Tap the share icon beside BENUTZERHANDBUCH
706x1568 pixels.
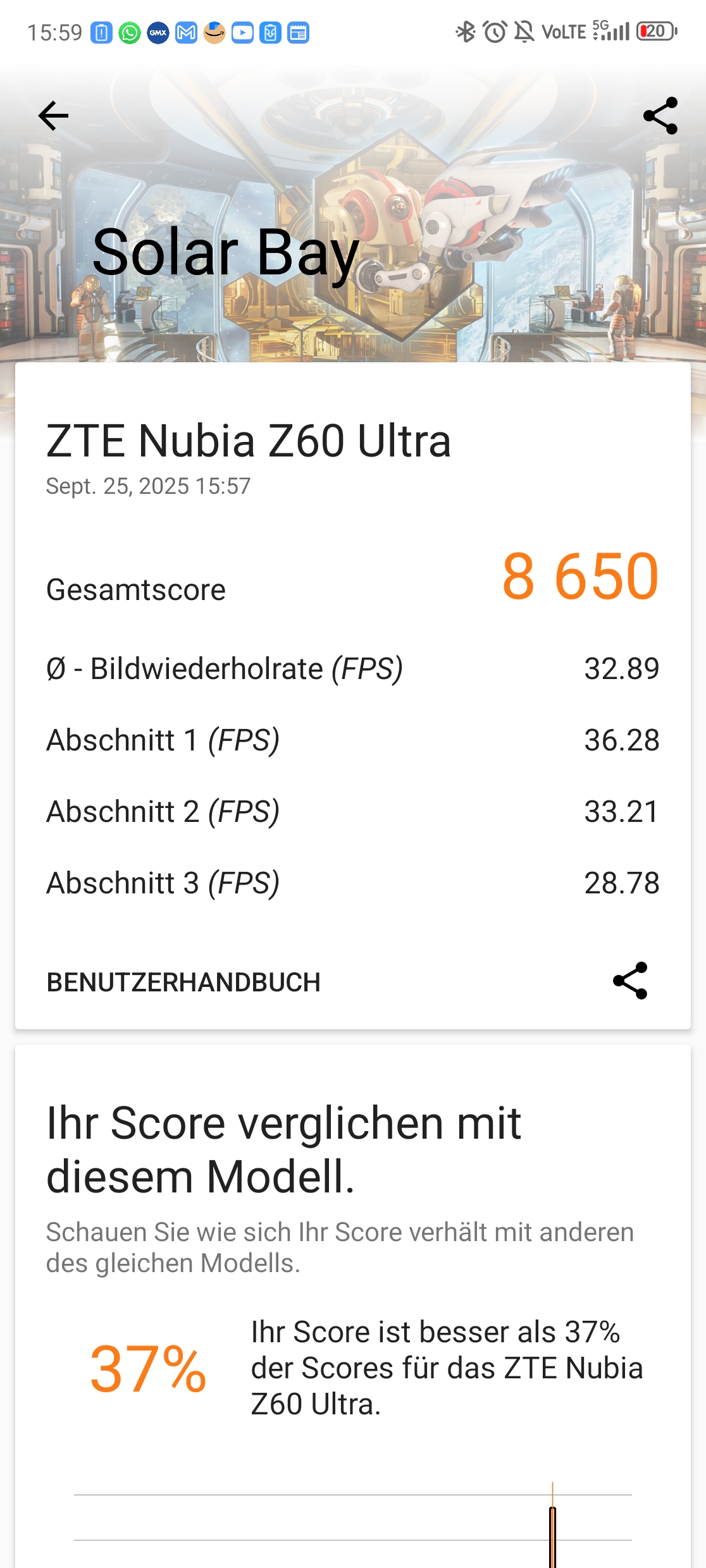click(630, 981)
